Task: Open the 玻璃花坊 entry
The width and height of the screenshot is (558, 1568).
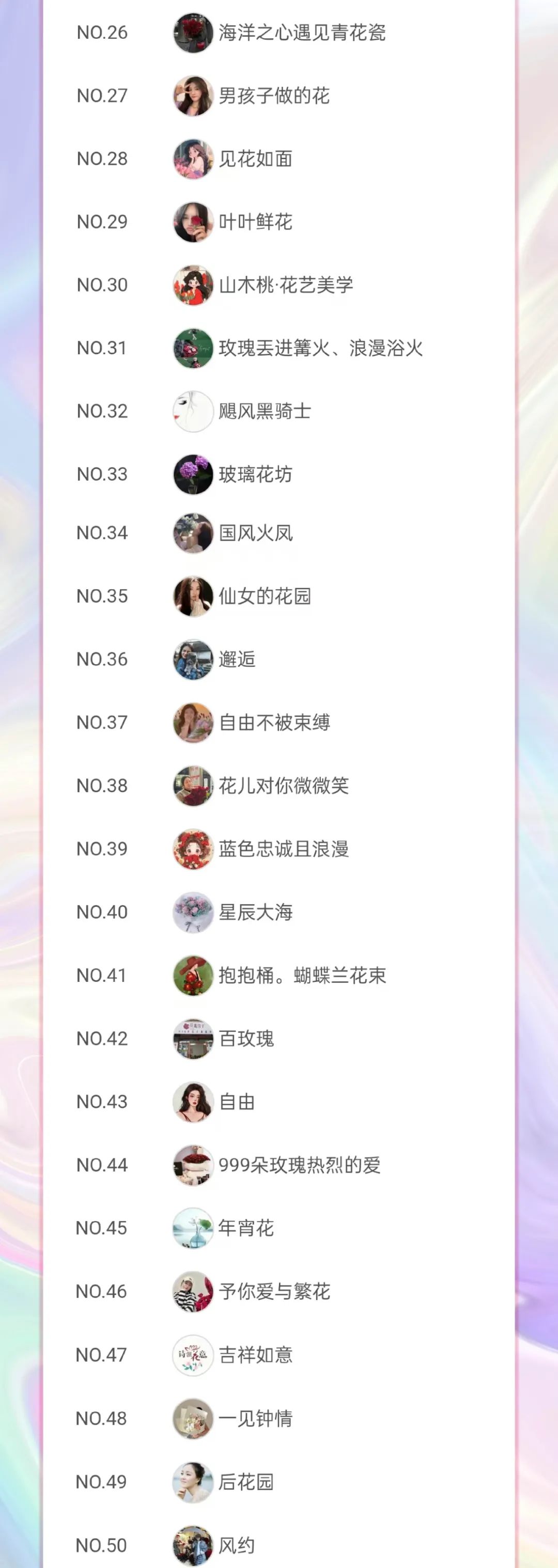Action: (x=255, y=475)
